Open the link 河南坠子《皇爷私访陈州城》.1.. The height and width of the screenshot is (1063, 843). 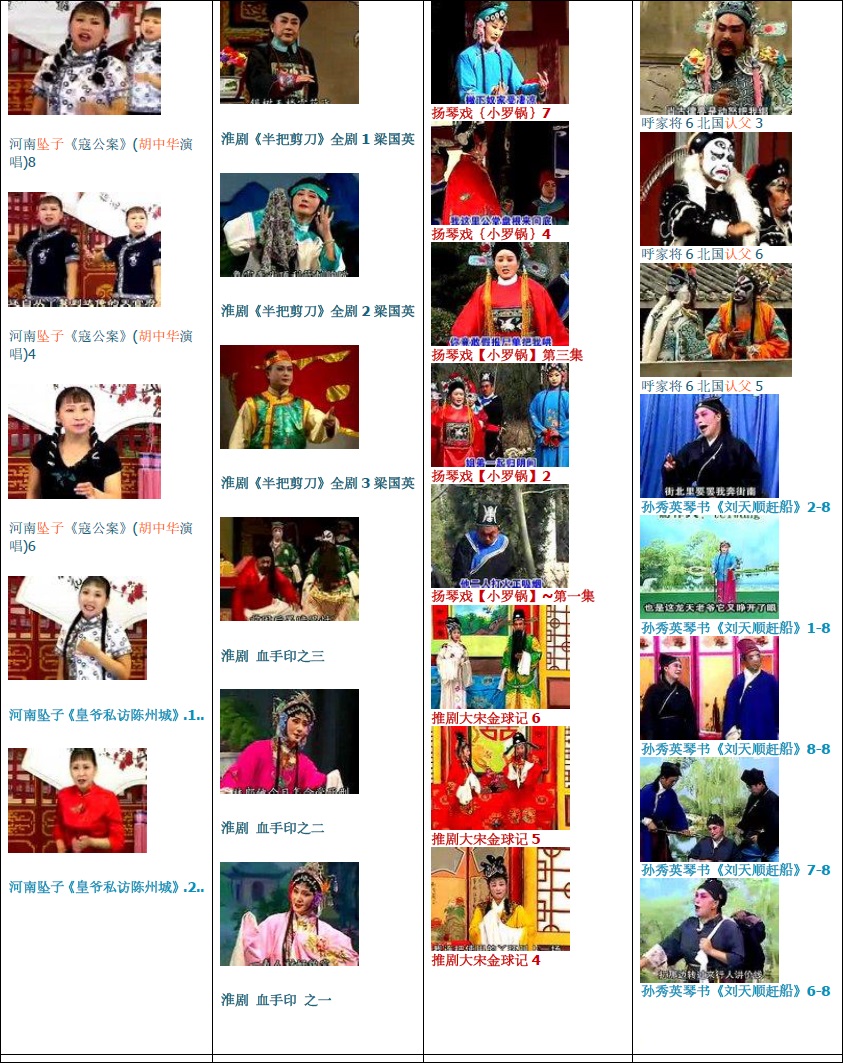[106, 715]
